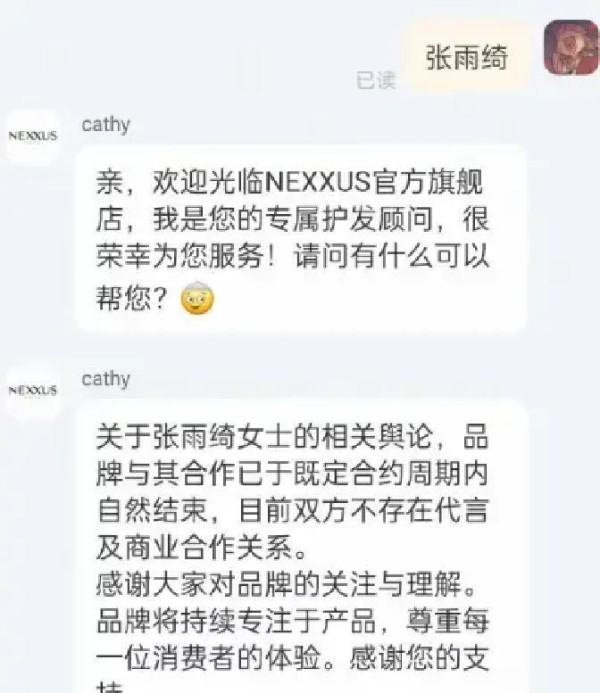Open your own profile avatar beside 张雨绮 message

click(570, 47)
